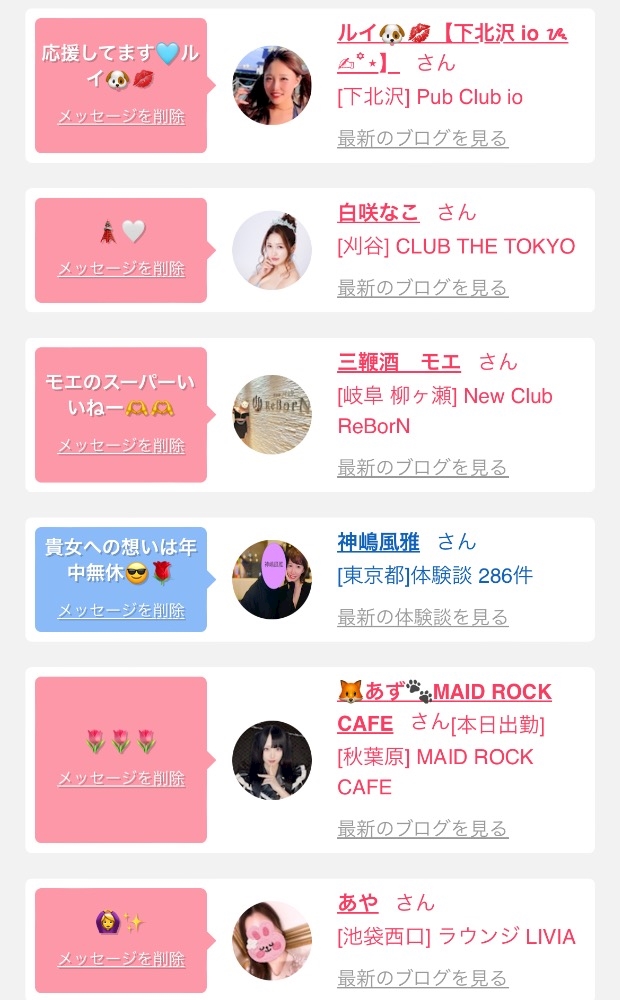This screenshot has width=620, height=1000.
Task: View 三鞭酒 モエ's latest blog
Action: pyautogui.click(x=422, y=467)
